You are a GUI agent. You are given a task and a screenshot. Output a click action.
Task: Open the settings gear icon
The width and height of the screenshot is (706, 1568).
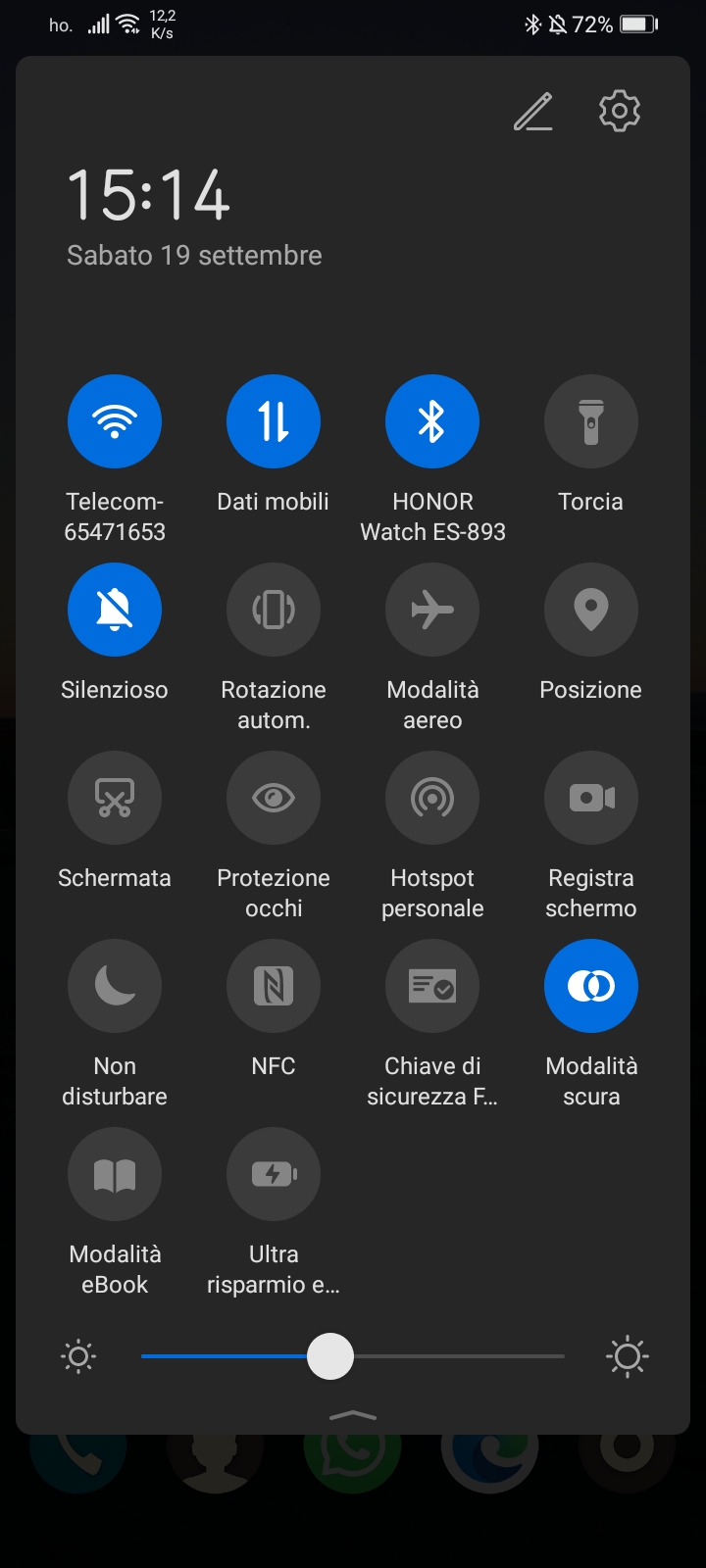pos(619,111)
